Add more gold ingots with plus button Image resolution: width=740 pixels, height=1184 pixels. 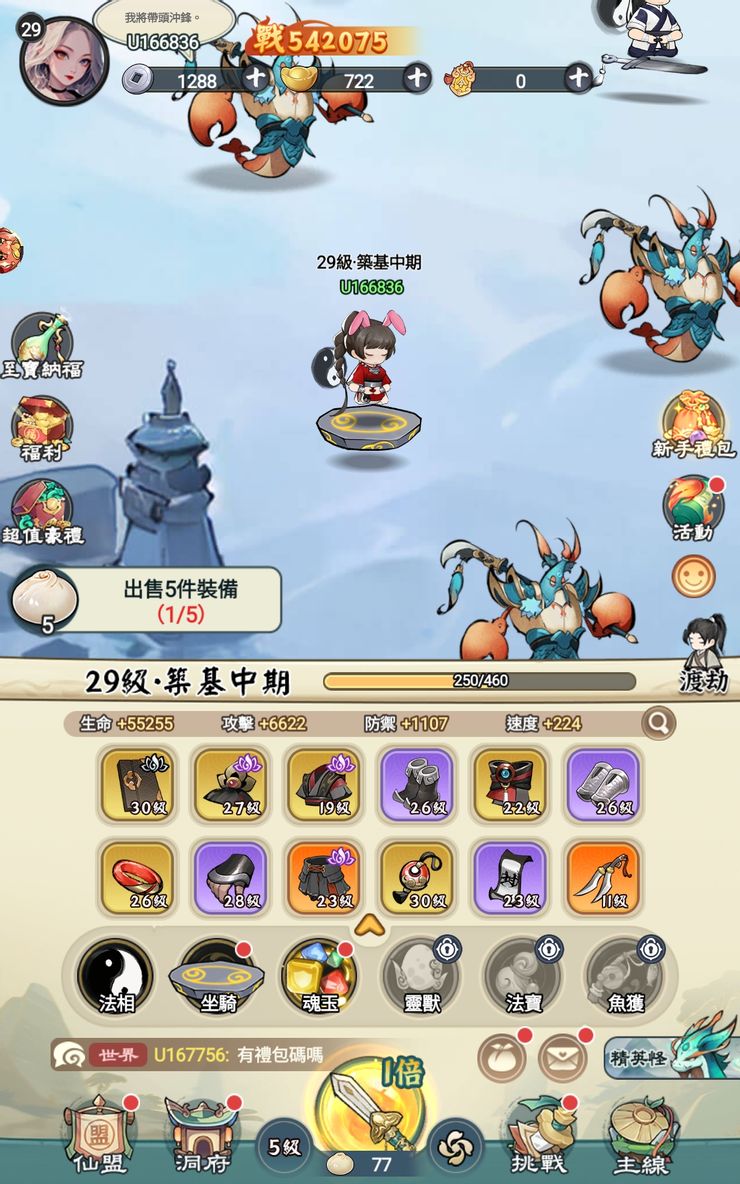point(416,78)
